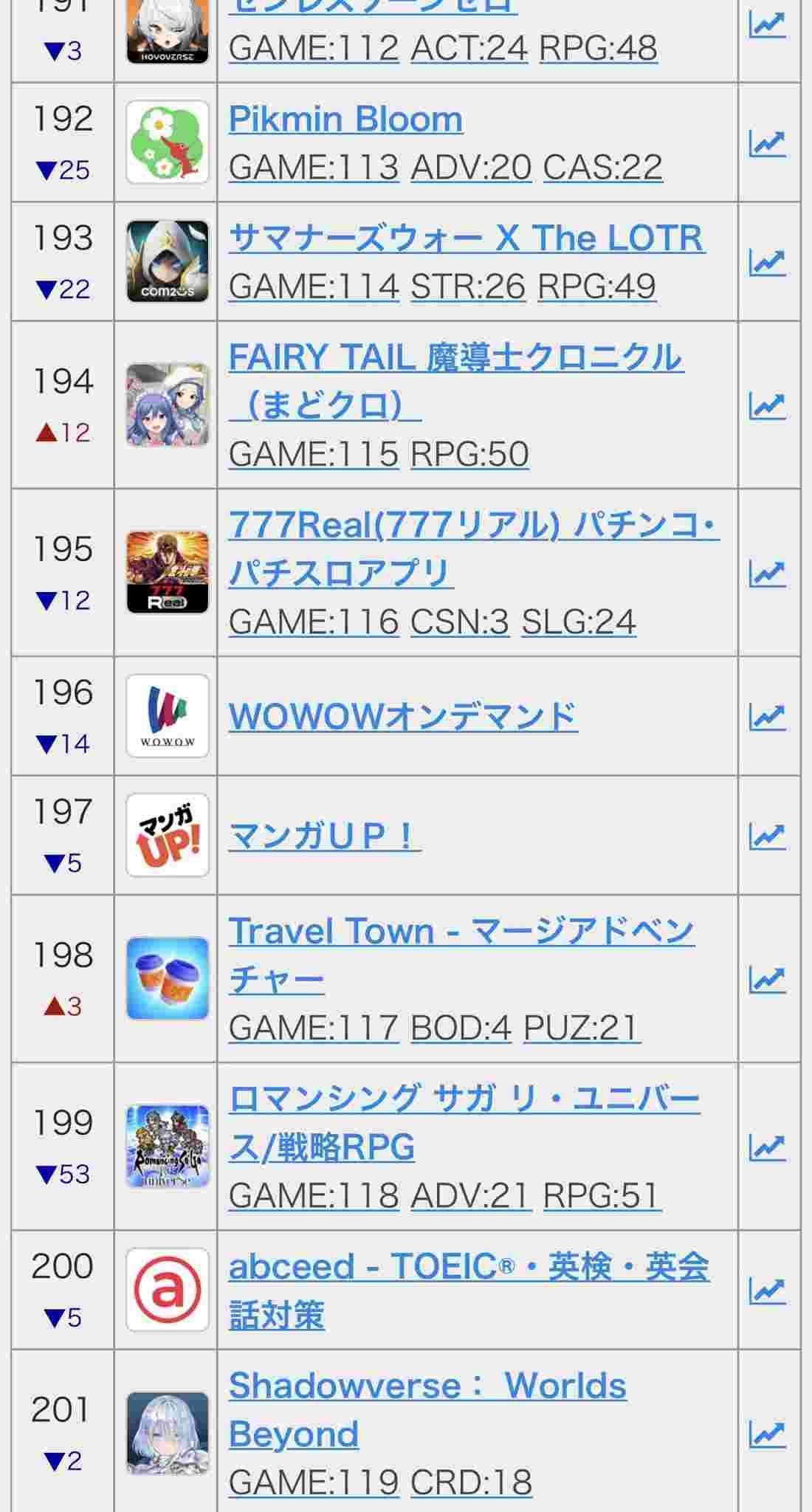Open Travel Town マージアドベンチャー link

(x=461, y=931)
